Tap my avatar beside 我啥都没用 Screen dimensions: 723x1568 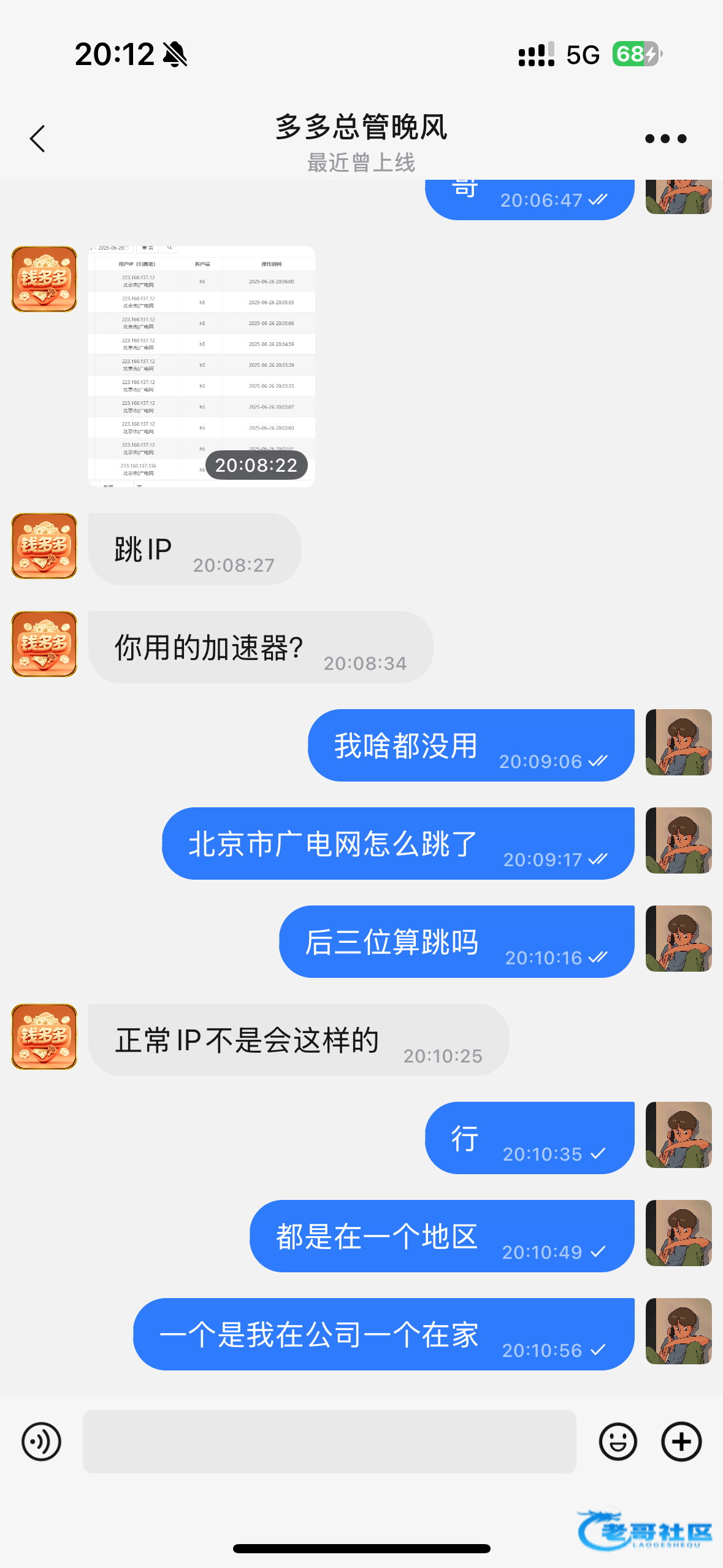point(678,742)
